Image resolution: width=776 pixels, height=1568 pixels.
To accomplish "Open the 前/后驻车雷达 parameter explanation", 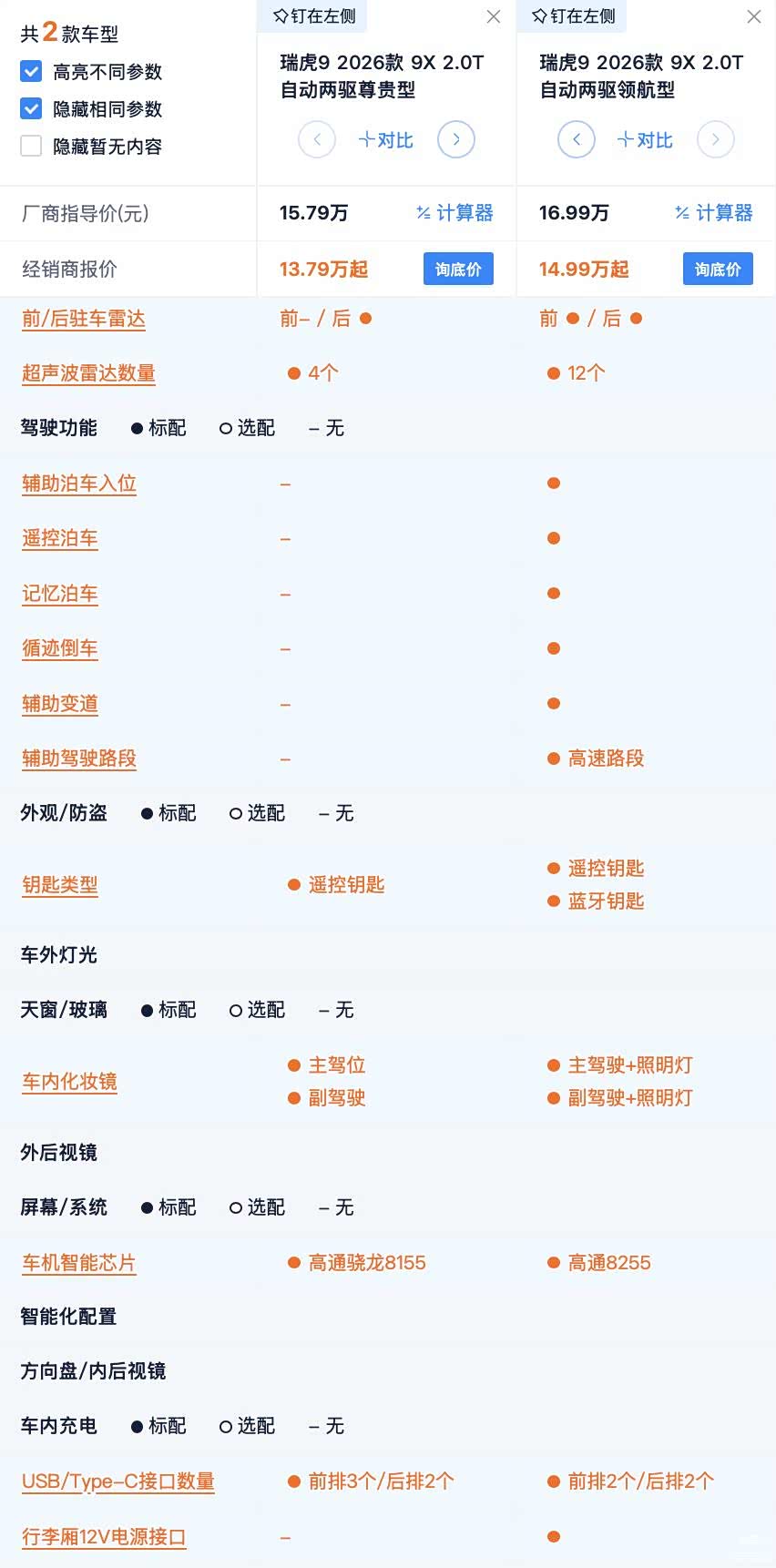I will 84,320.
